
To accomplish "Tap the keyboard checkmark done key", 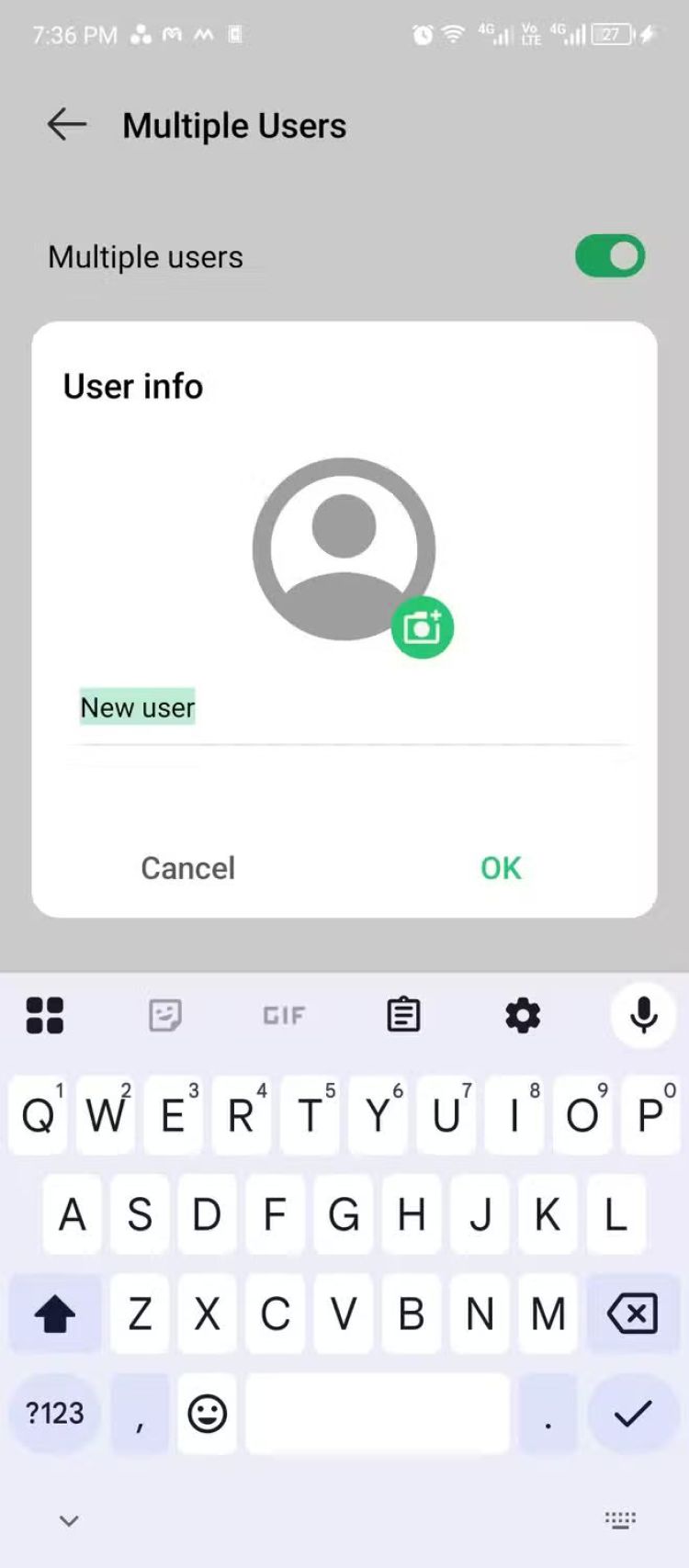I will click(632, 1413).
